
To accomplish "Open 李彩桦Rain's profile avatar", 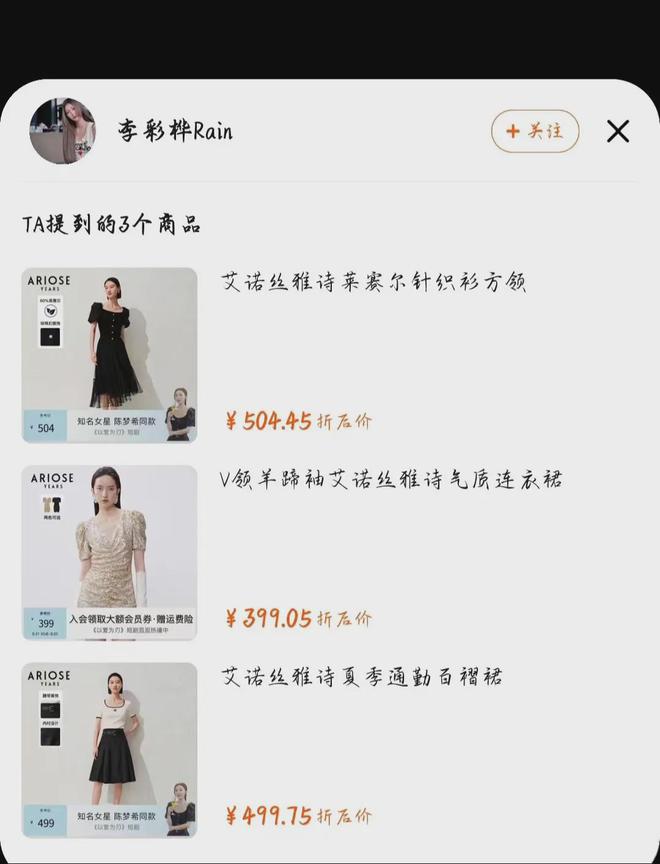I will click(62, 131).
